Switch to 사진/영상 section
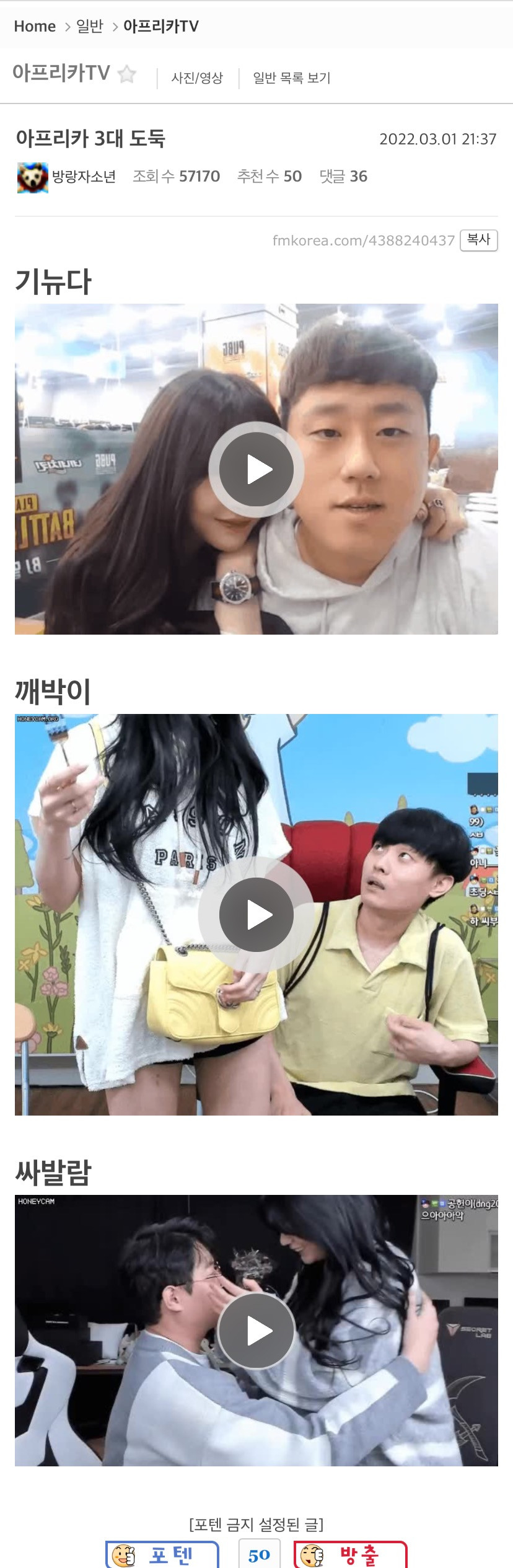Viewport: 513px width, 1568px height. (x=197, y=78)
